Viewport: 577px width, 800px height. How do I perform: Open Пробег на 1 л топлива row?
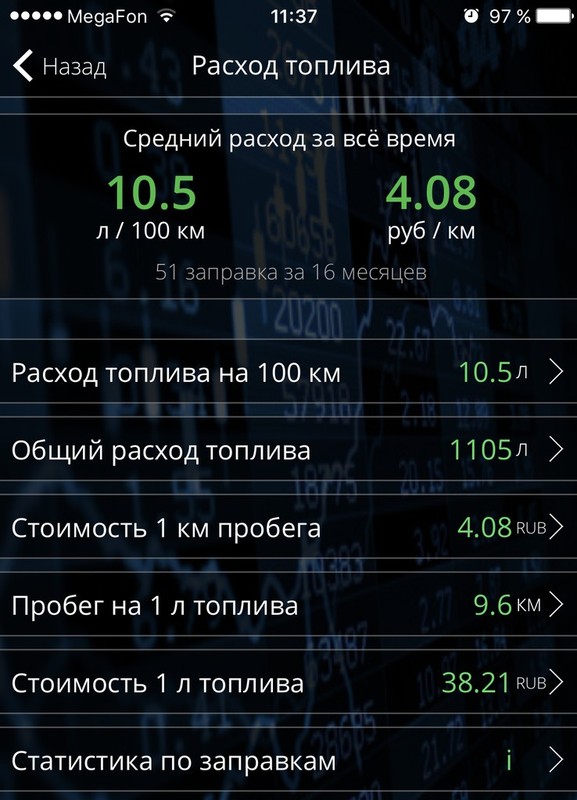[288, 605]
